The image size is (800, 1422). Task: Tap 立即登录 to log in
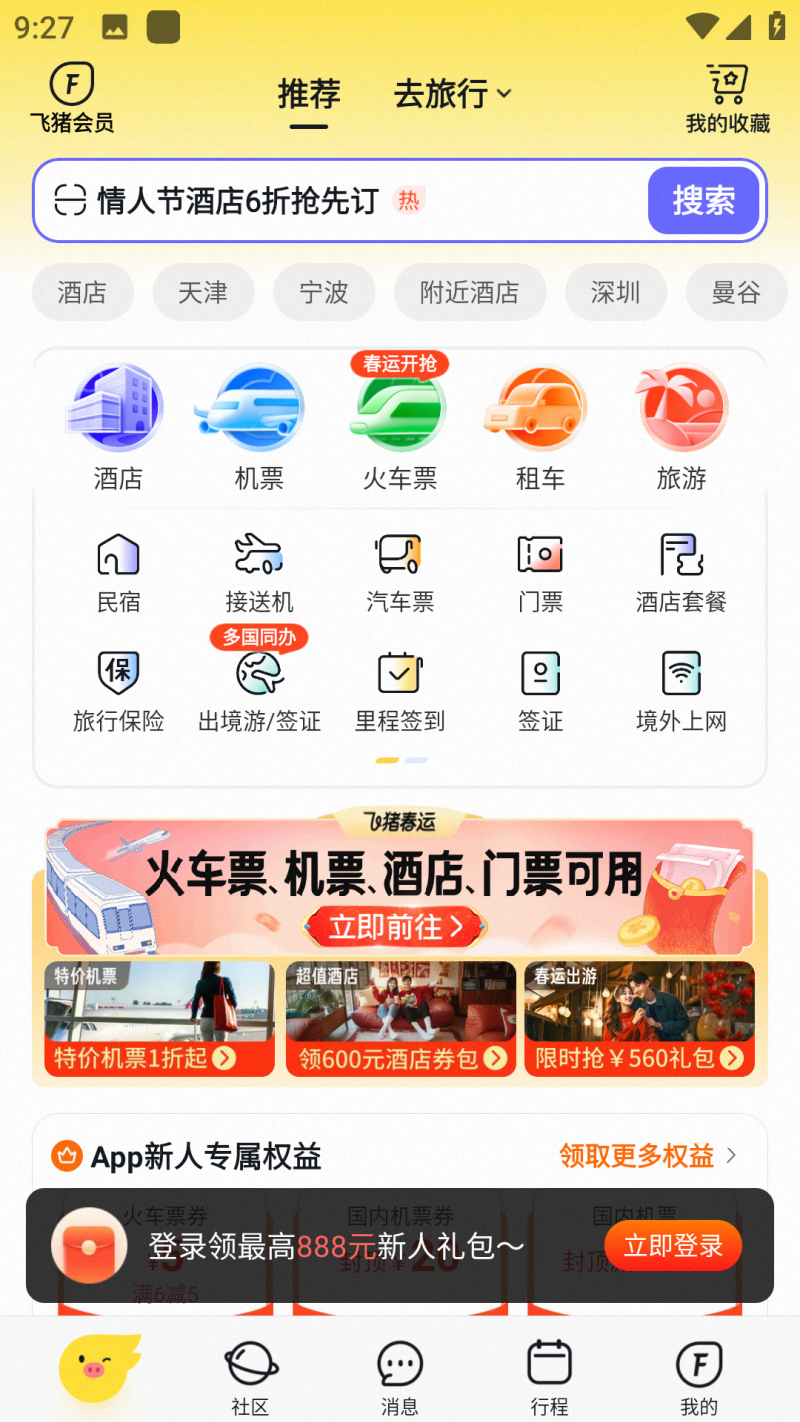tap(673, 1246)
